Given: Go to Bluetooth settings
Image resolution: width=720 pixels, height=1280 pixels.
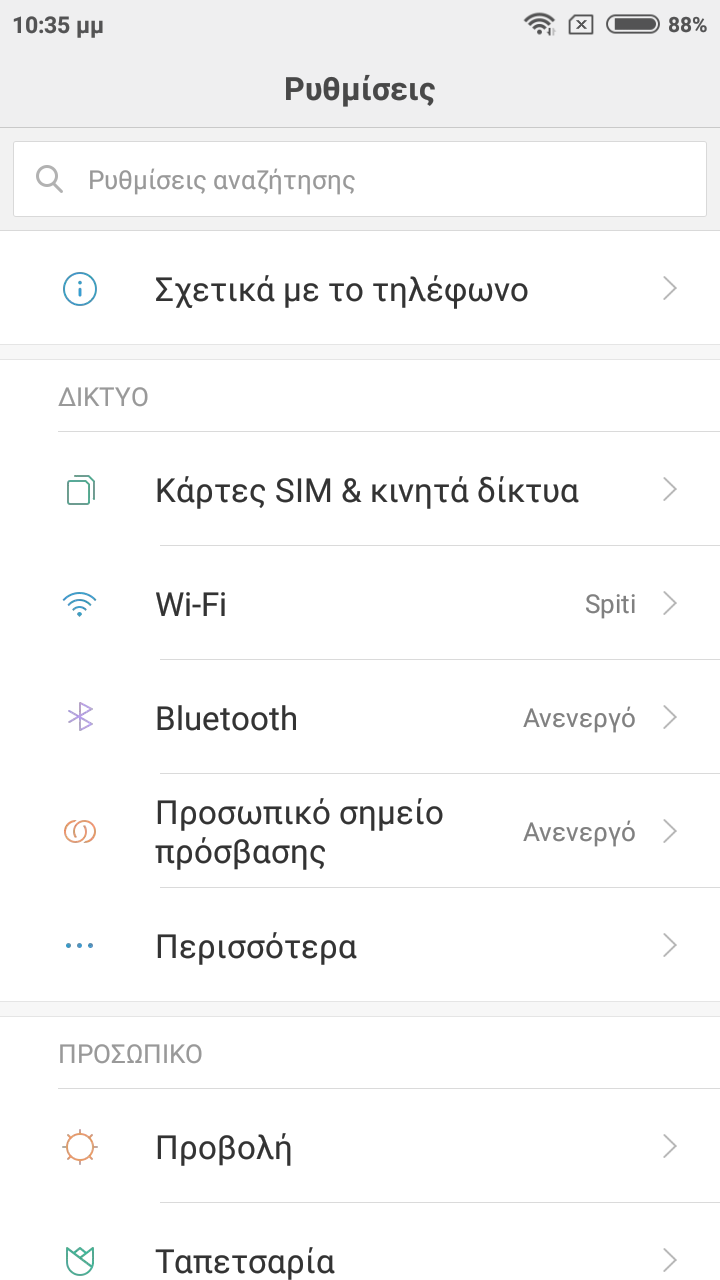Looking at the screenshot, I should click(x=360, y=718).
